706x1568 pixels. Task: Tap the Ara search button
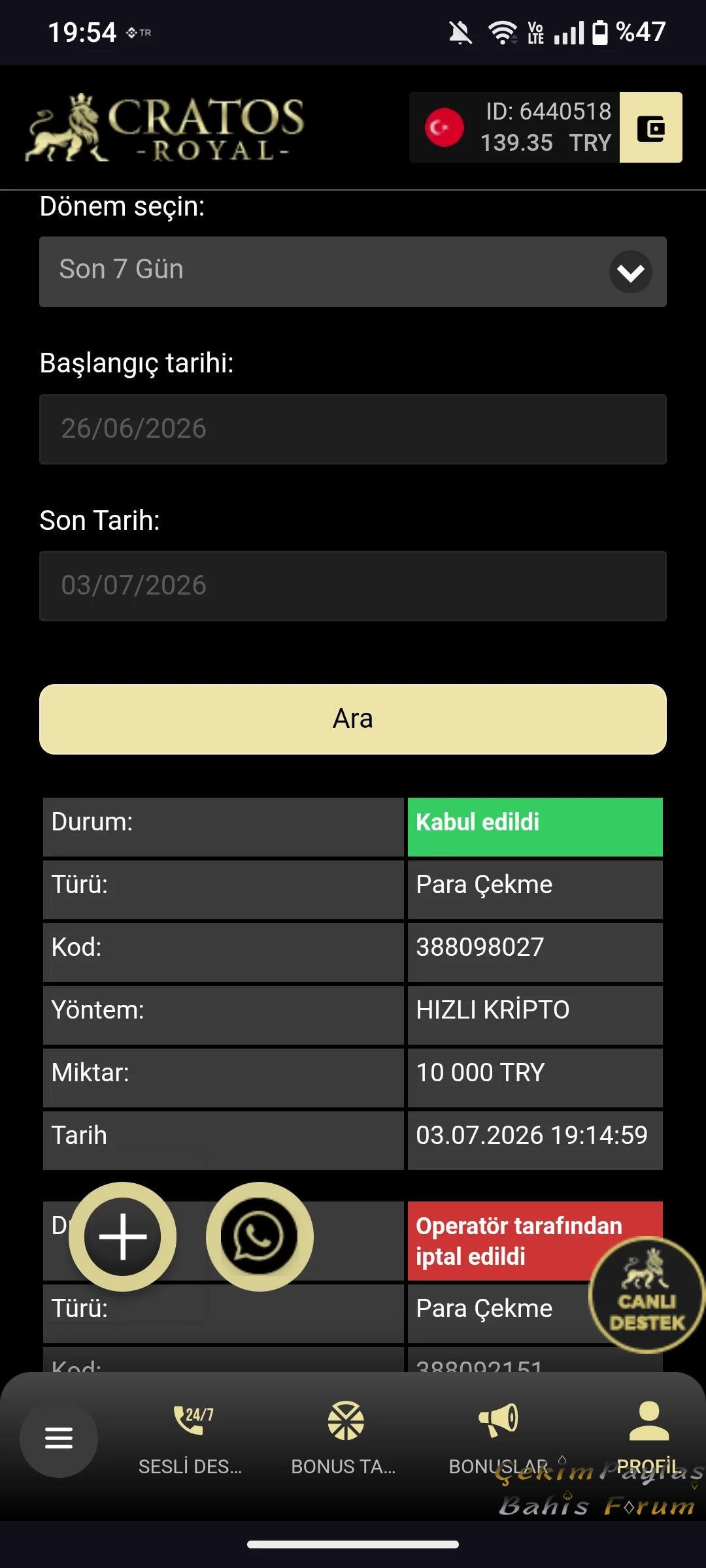point(353,719)
